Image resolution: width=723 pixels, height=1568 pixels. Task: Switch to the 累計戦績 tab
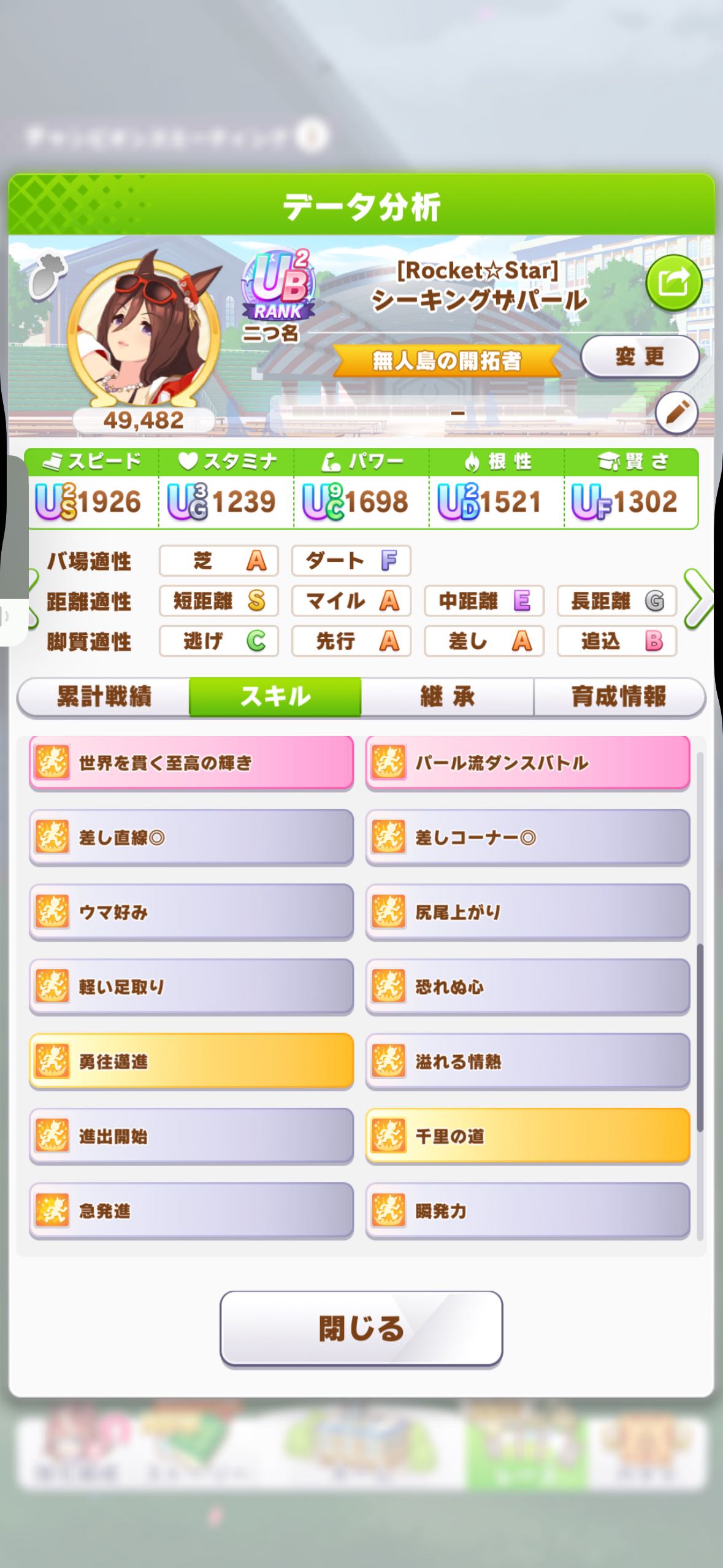[104, 697]
